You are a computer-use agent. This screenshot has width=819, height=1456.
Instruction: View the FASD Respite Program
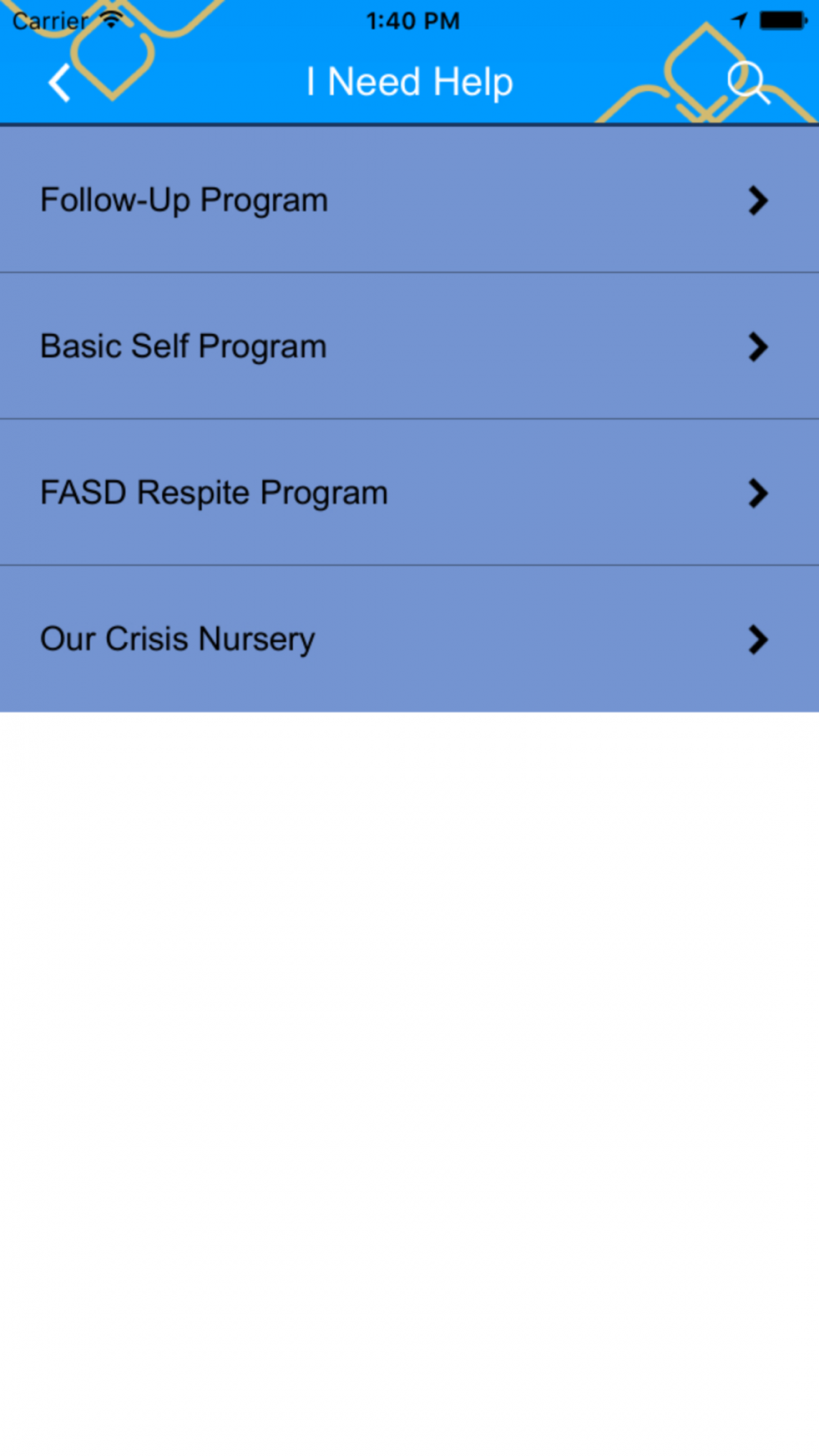(x=409, y=492)
